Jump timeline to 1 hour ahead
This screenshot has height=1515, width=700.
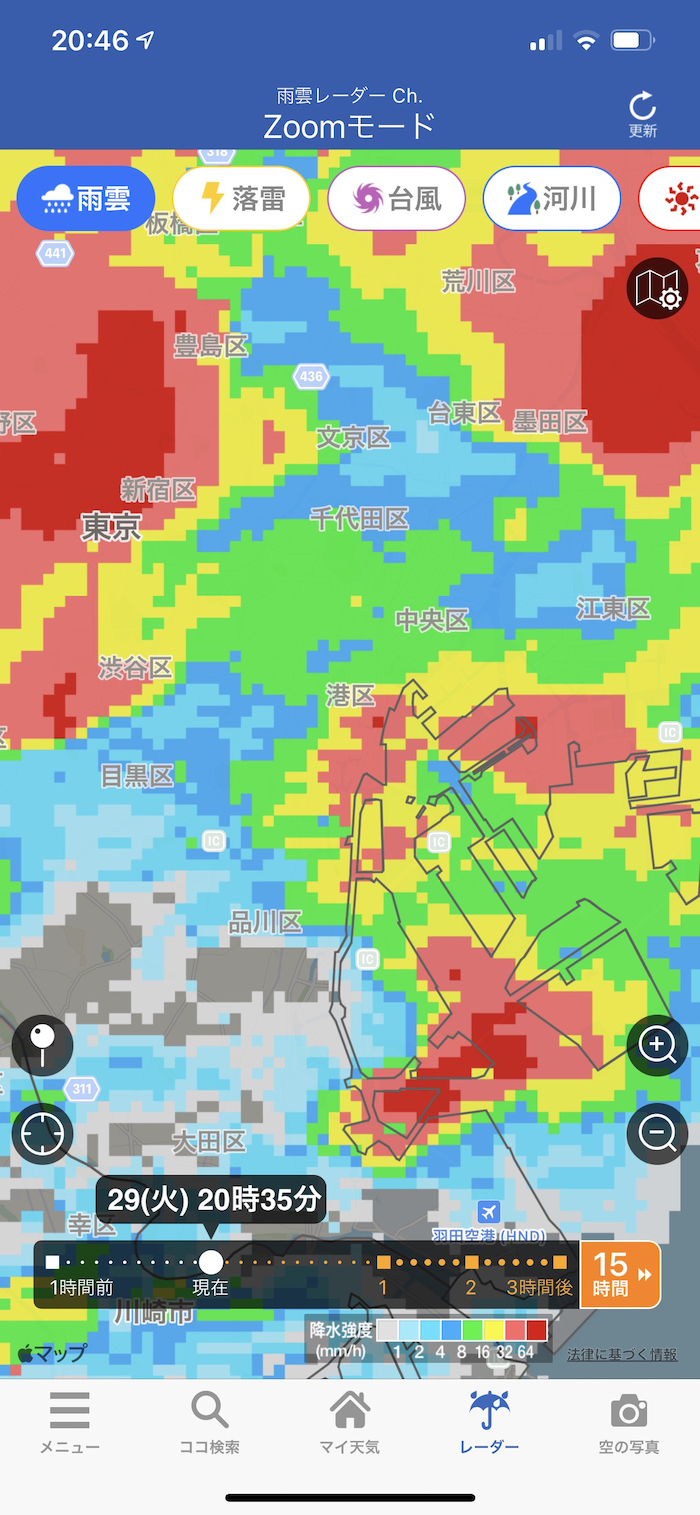(x=384, y=1263)
